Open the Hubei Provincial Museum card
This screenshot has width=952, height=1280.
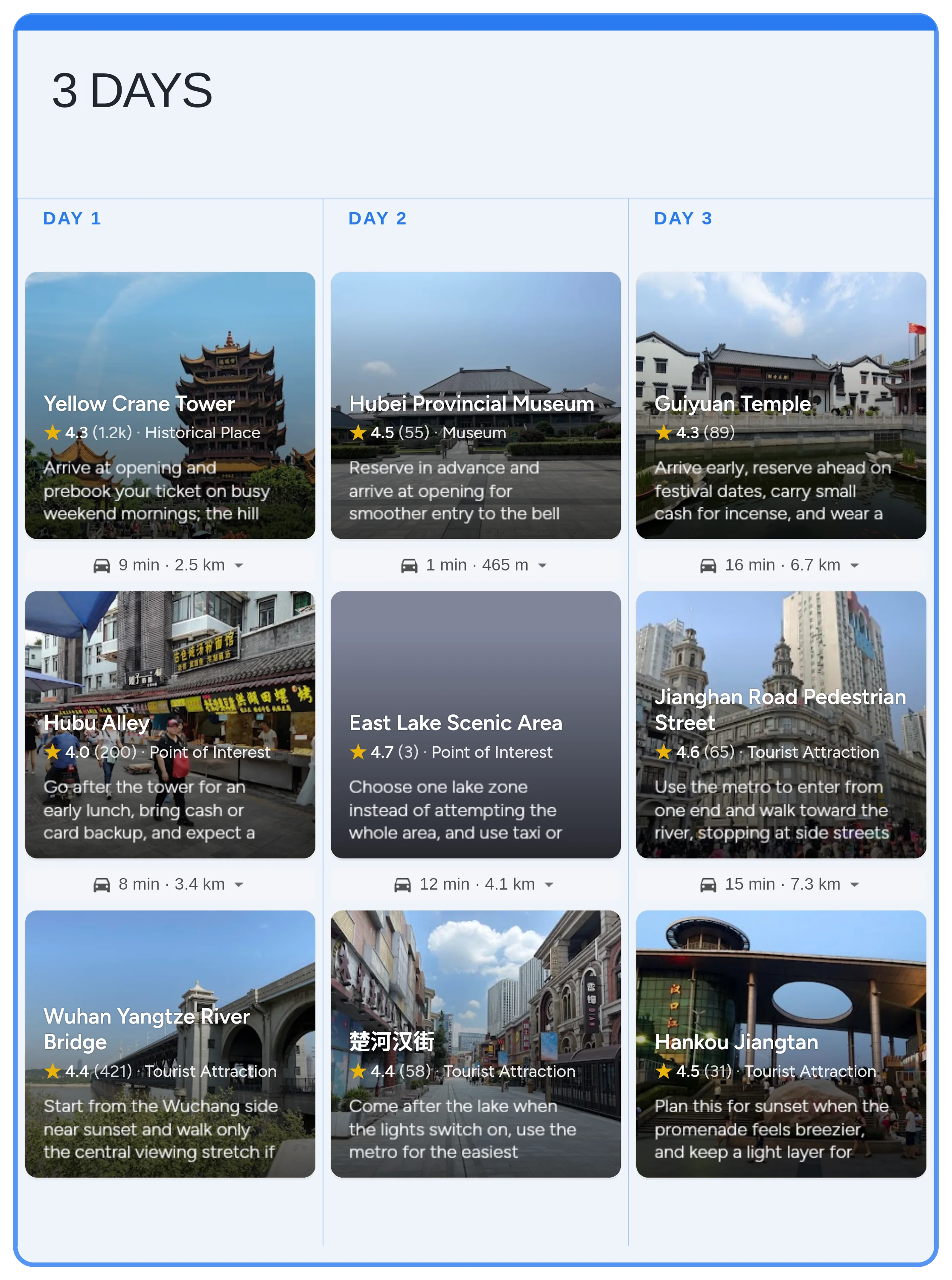point(475,405)
